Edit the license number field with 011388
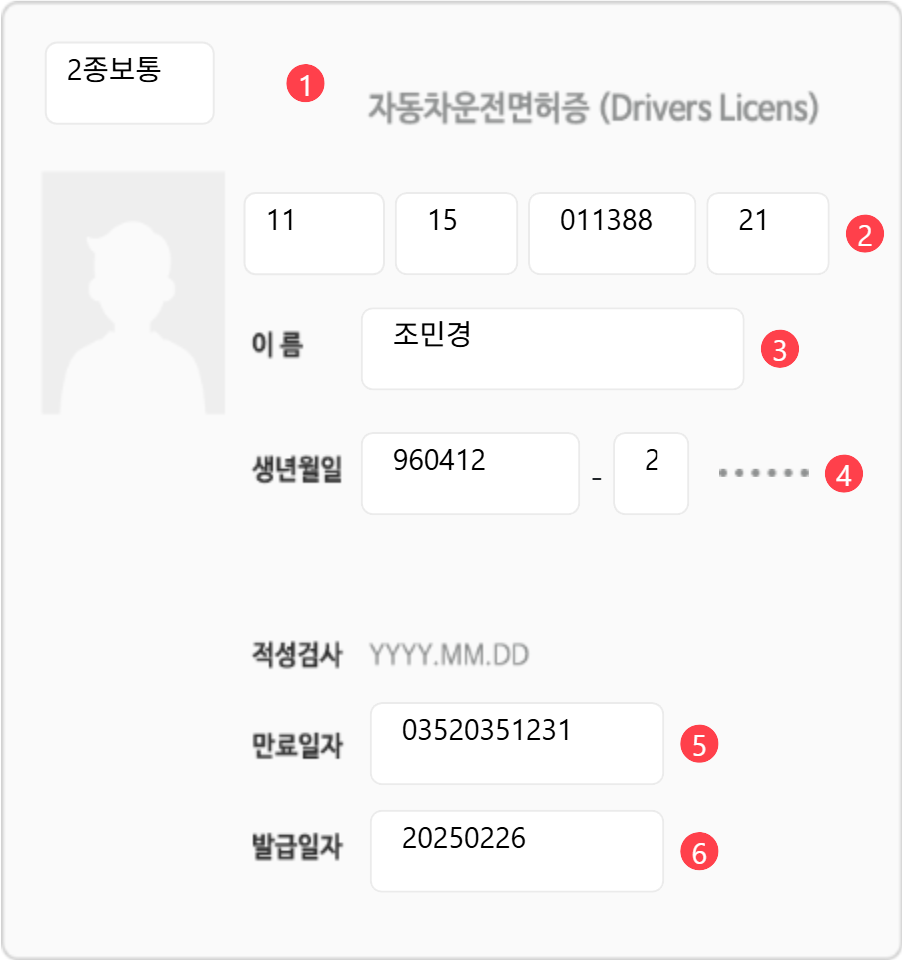 [x=611, y=233]
